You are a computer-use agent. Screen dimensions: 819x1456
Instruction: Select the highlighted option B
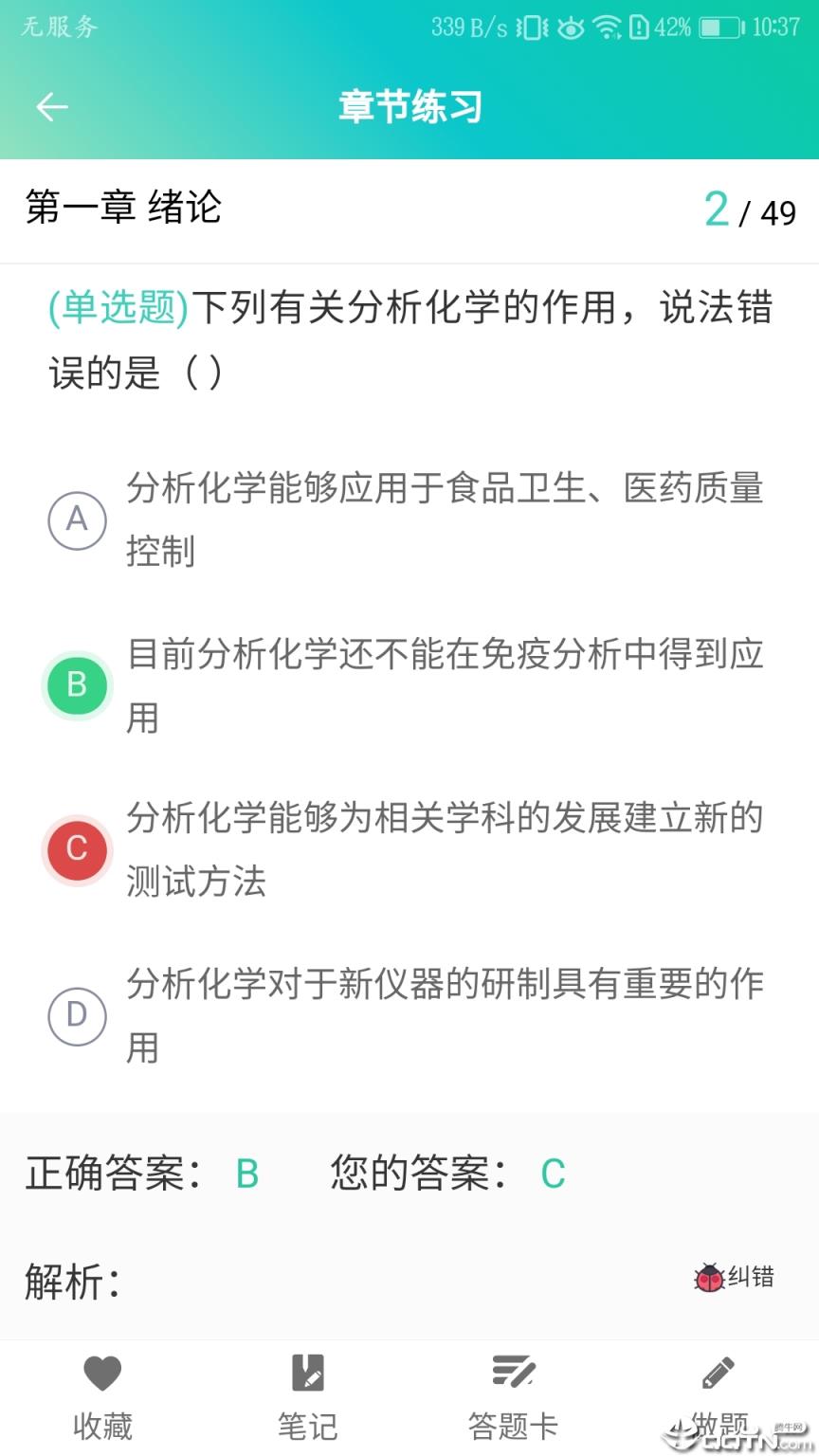coord(78,685)
